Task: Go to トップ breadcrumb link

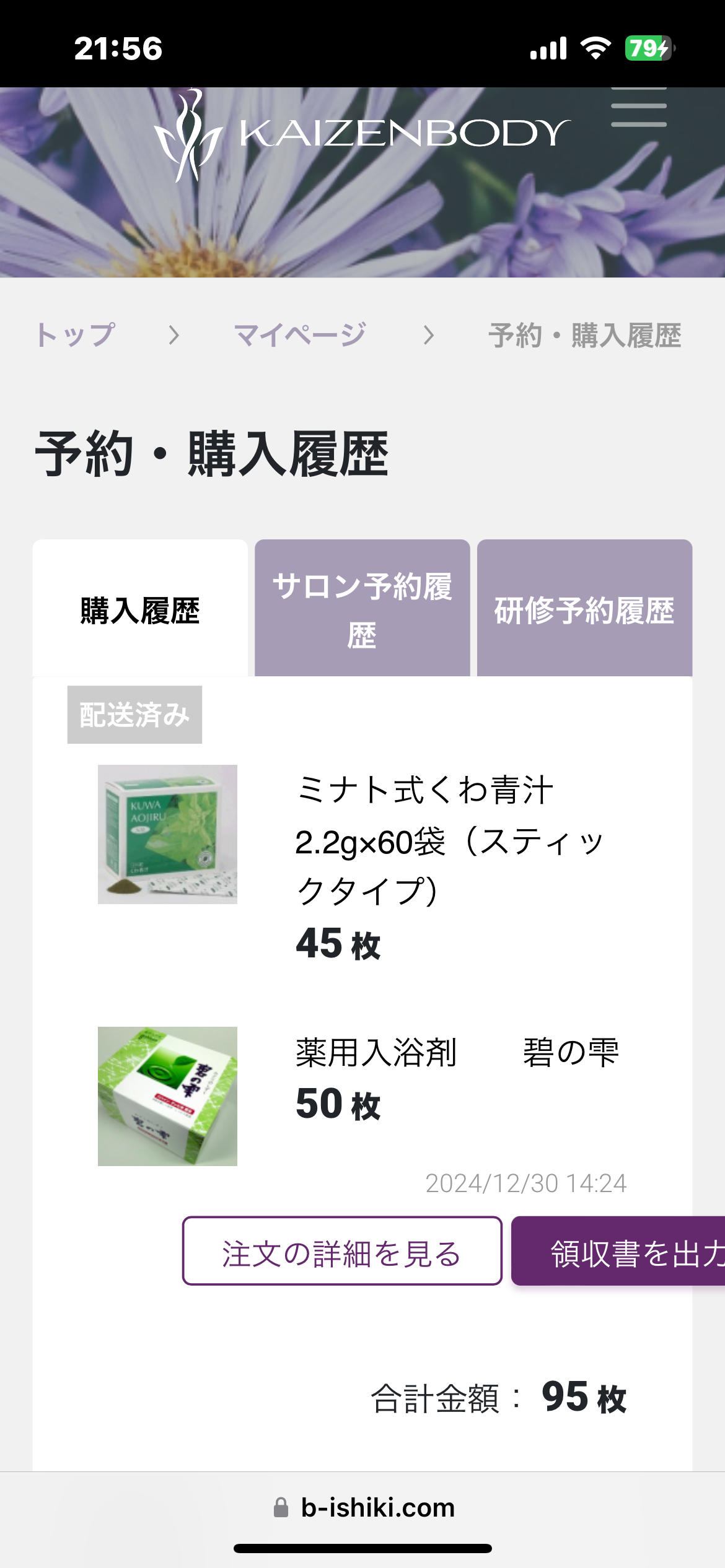Action: [76, 335]
